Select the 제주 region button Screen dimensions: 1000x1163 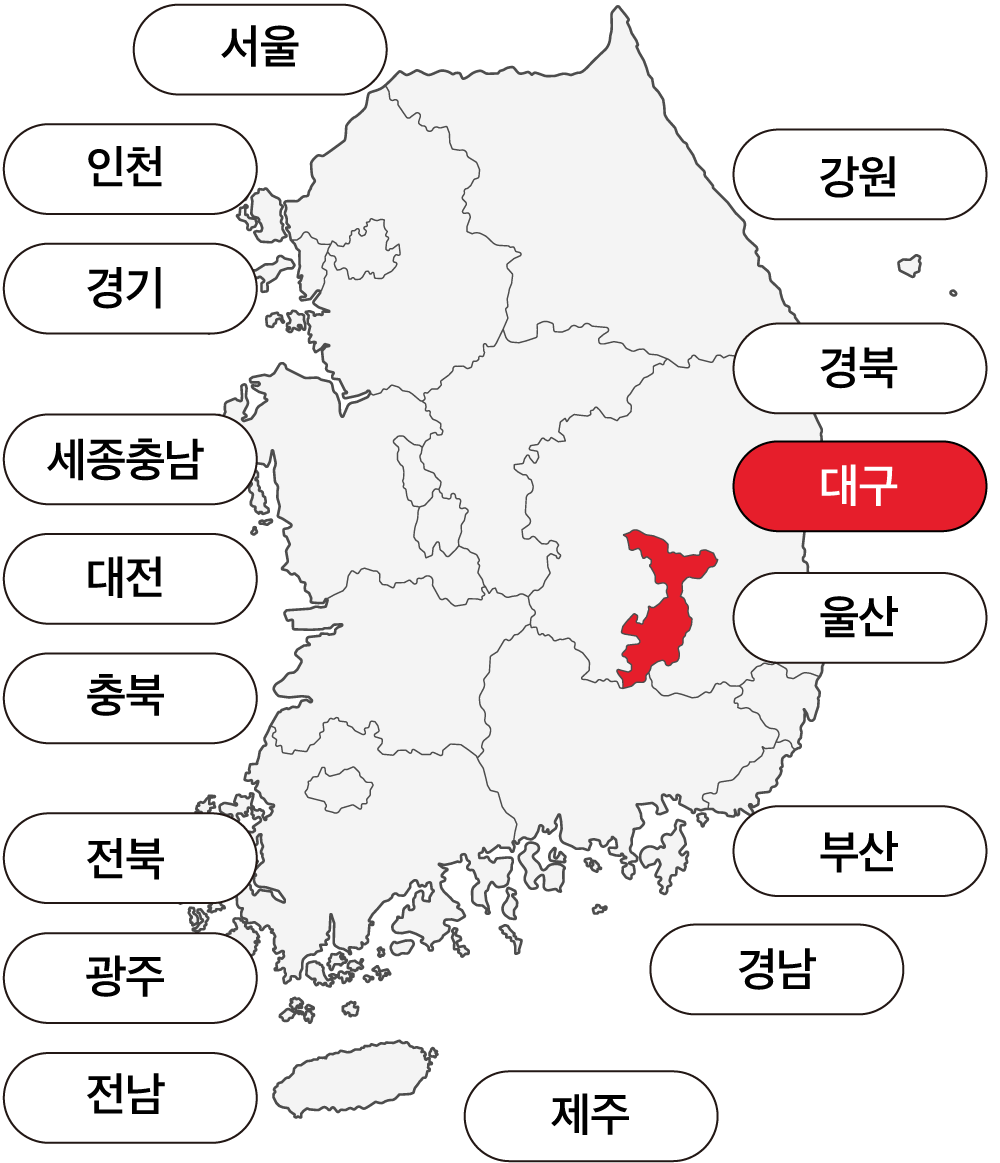tap(590, 1115)
